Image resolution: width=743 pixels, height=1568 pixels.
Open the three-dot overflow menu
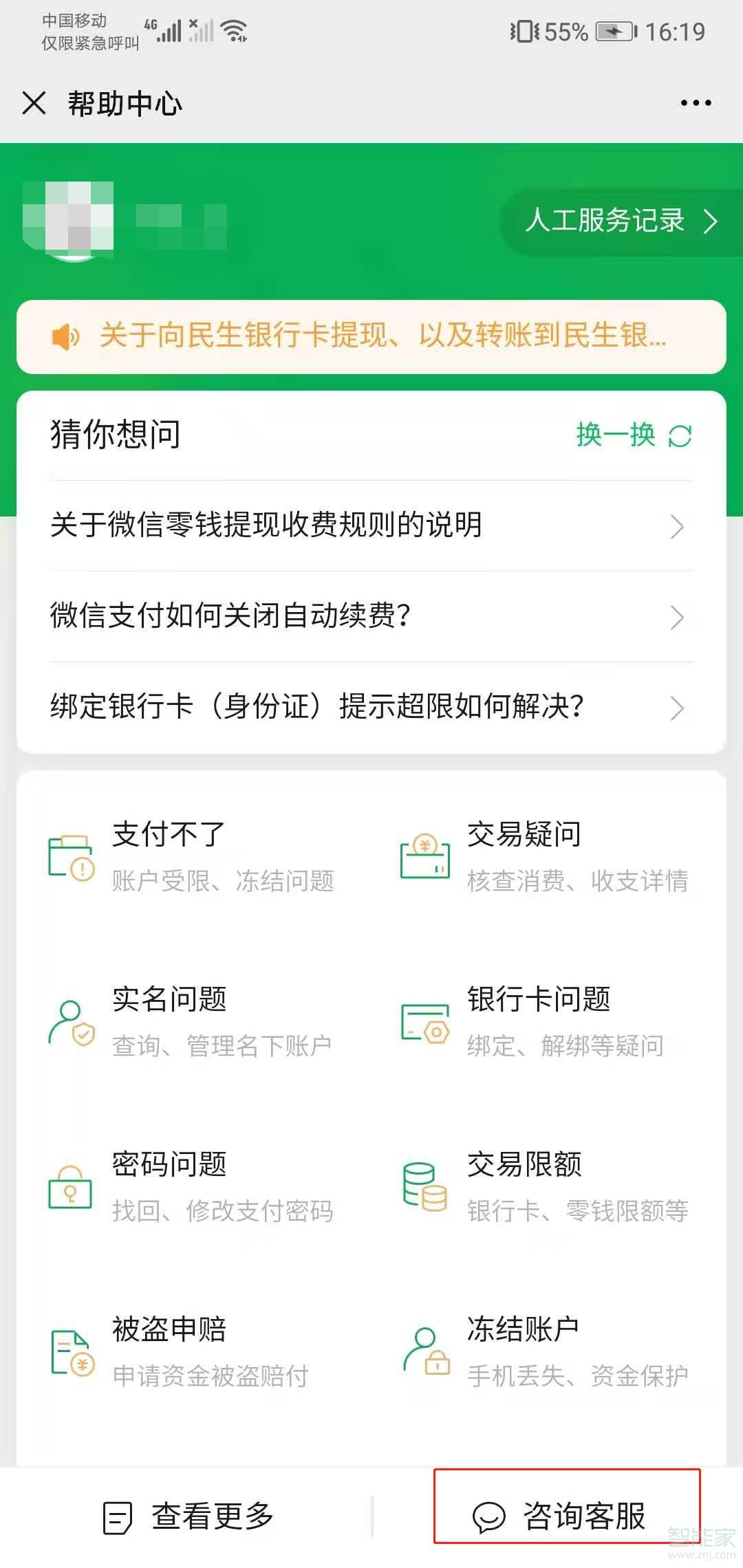[x=693, y=103]
